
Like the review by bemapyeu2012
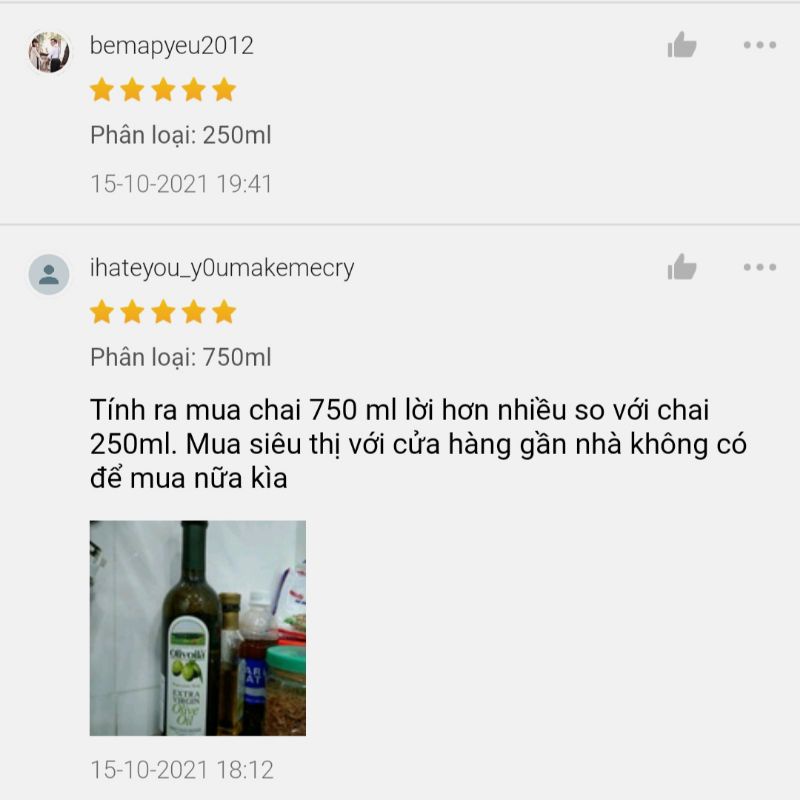pos(682,45)
